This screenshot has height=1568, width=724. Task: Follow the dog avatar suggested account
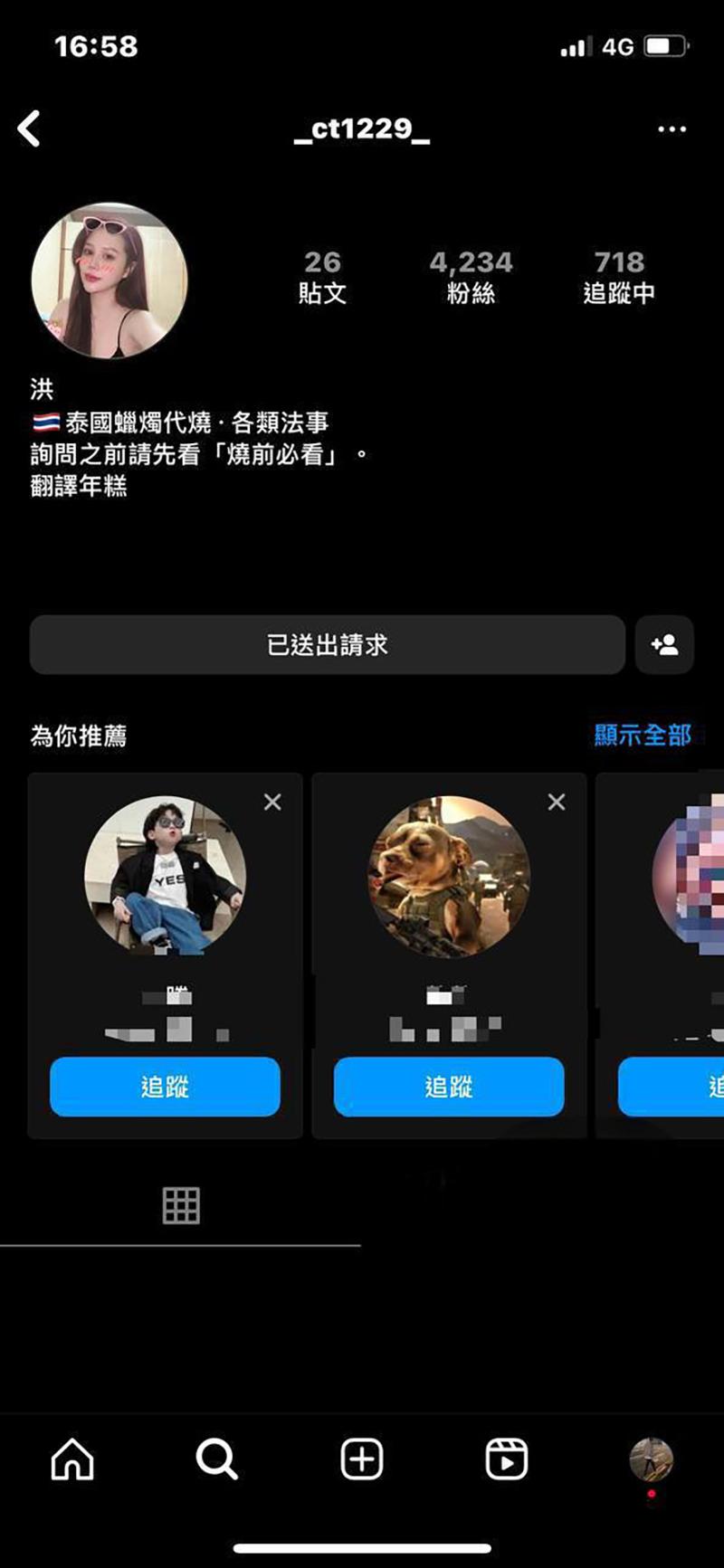[449, 1087]
